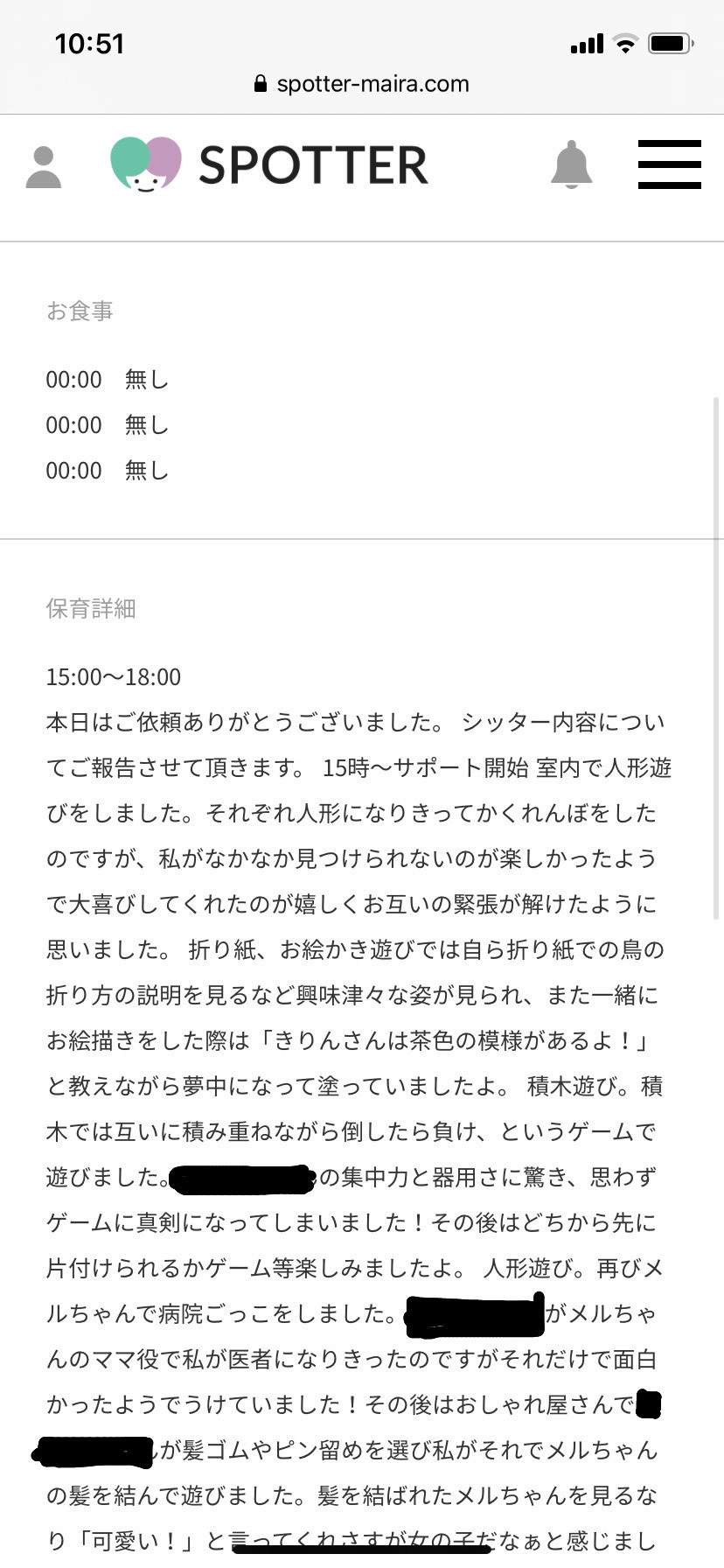Open the notifications bell
The image size is (724, 1568).
(x=571, y=164)
